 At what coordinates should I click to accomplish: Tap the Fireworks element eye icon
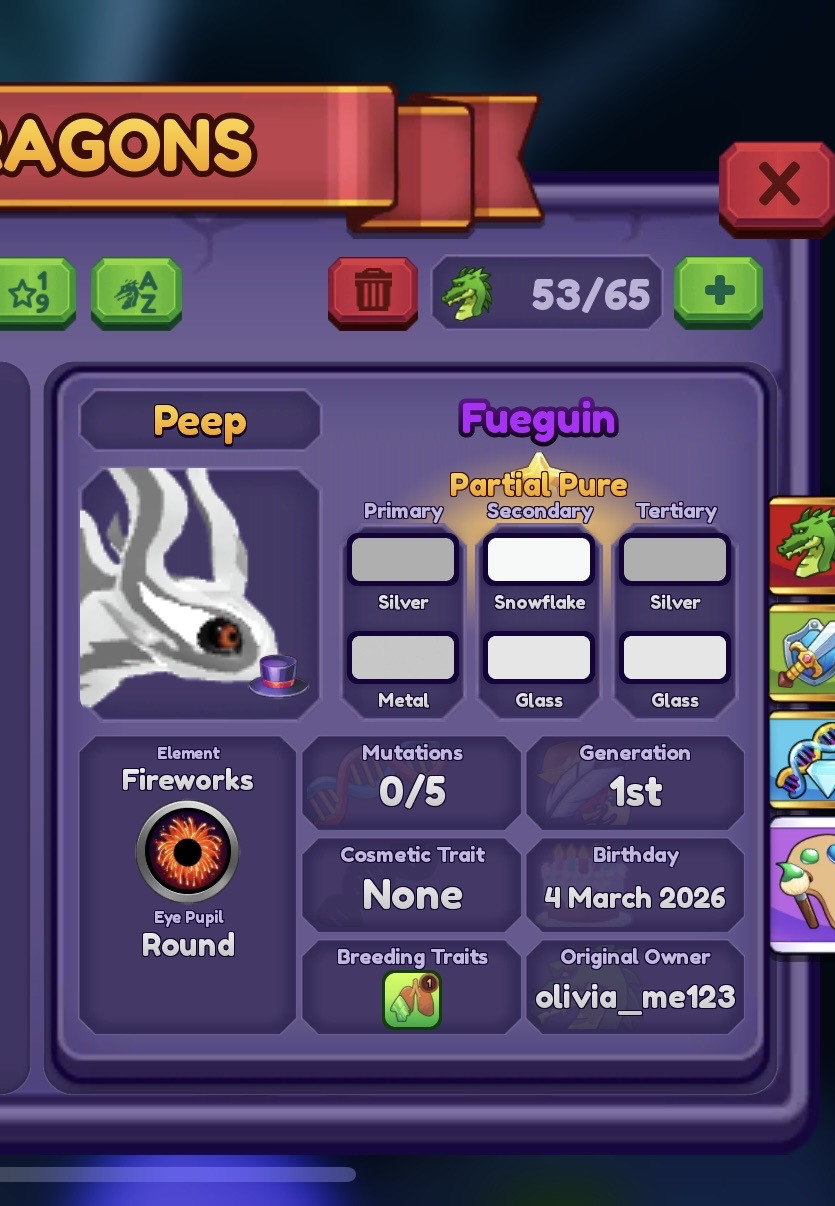pyautogui.click(x=188, y=851)
